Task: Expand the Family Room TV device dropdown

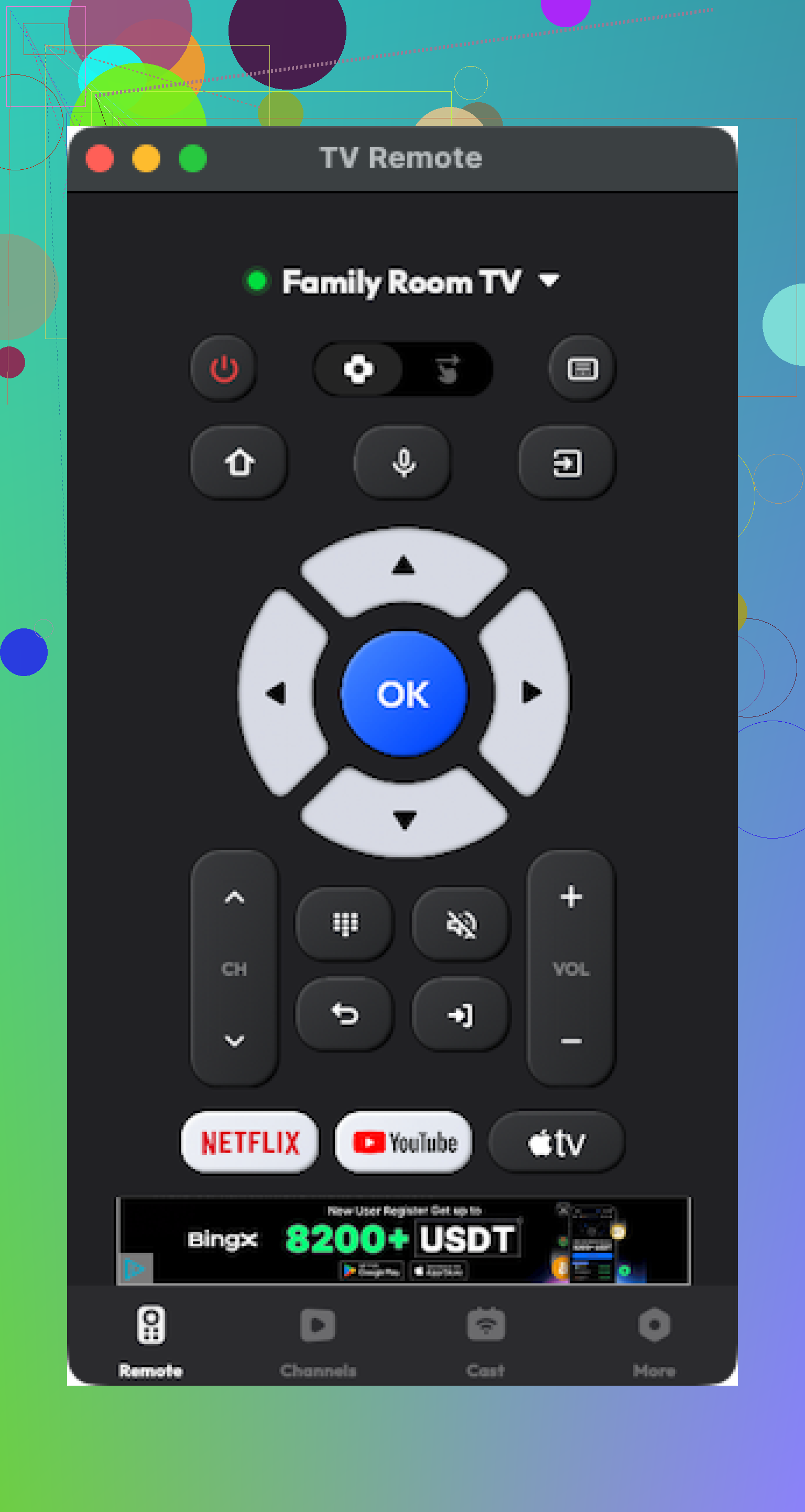Action: tap(549, 280)
